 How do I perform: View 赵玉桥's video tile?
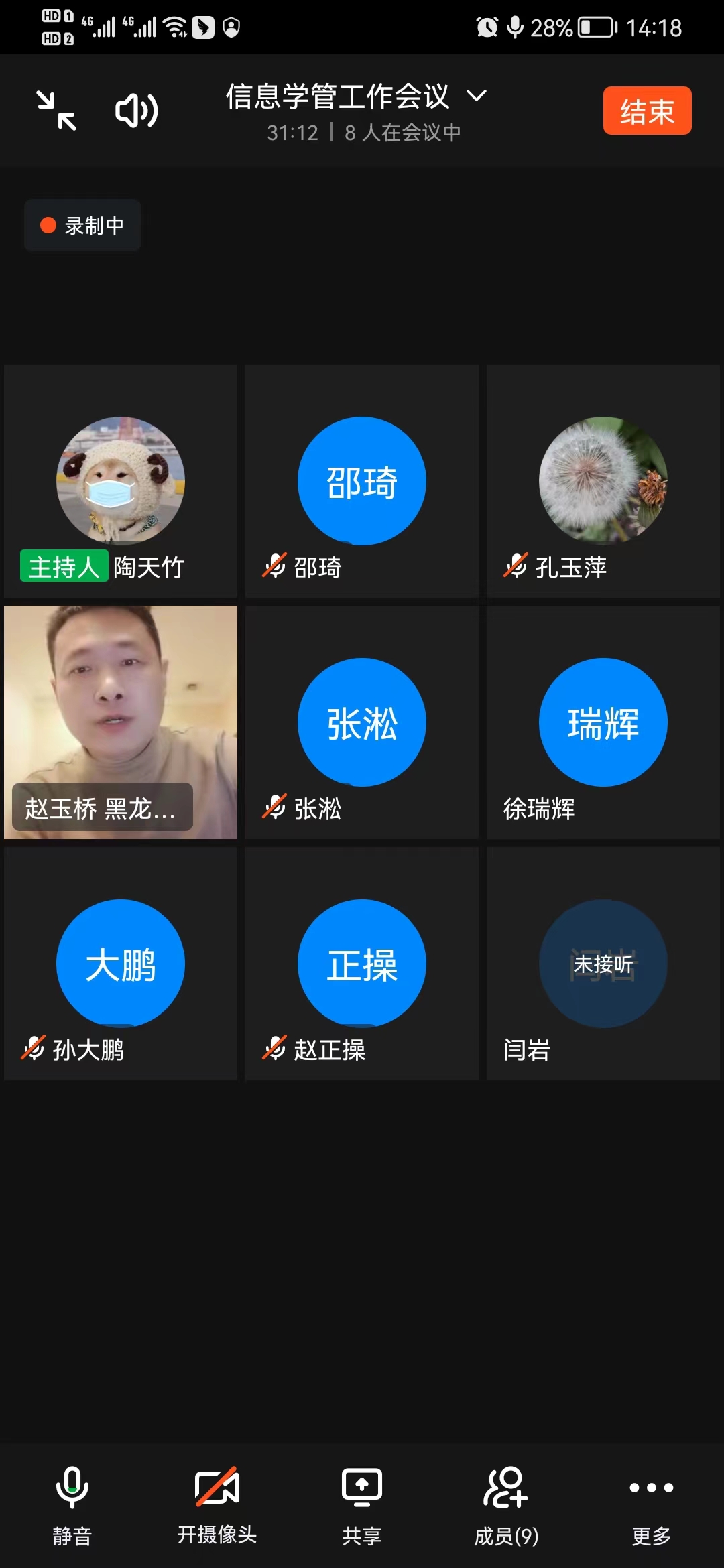(x=121, y=722)
